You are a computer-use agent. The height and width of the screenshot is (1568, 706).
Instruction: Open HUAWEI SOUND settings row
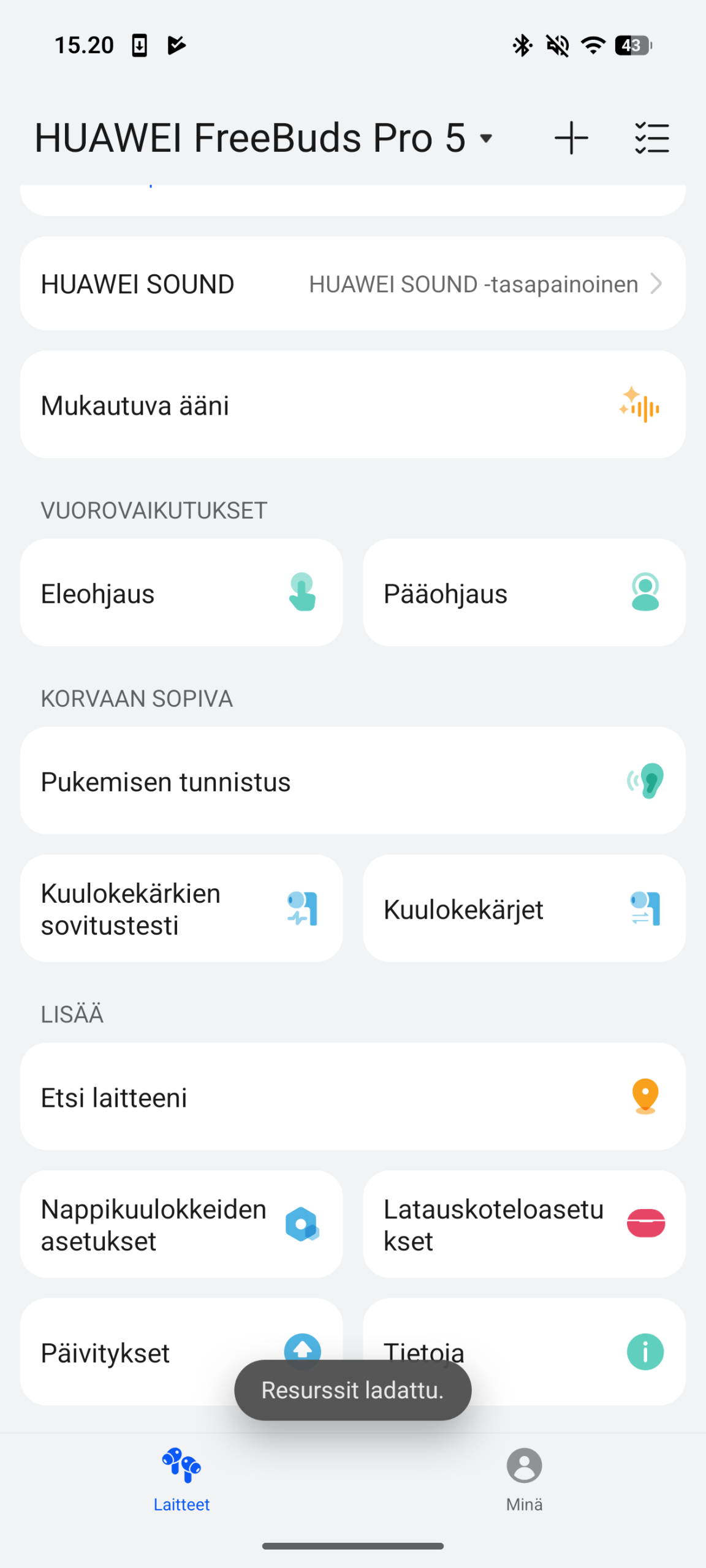(x=352, y=284)
